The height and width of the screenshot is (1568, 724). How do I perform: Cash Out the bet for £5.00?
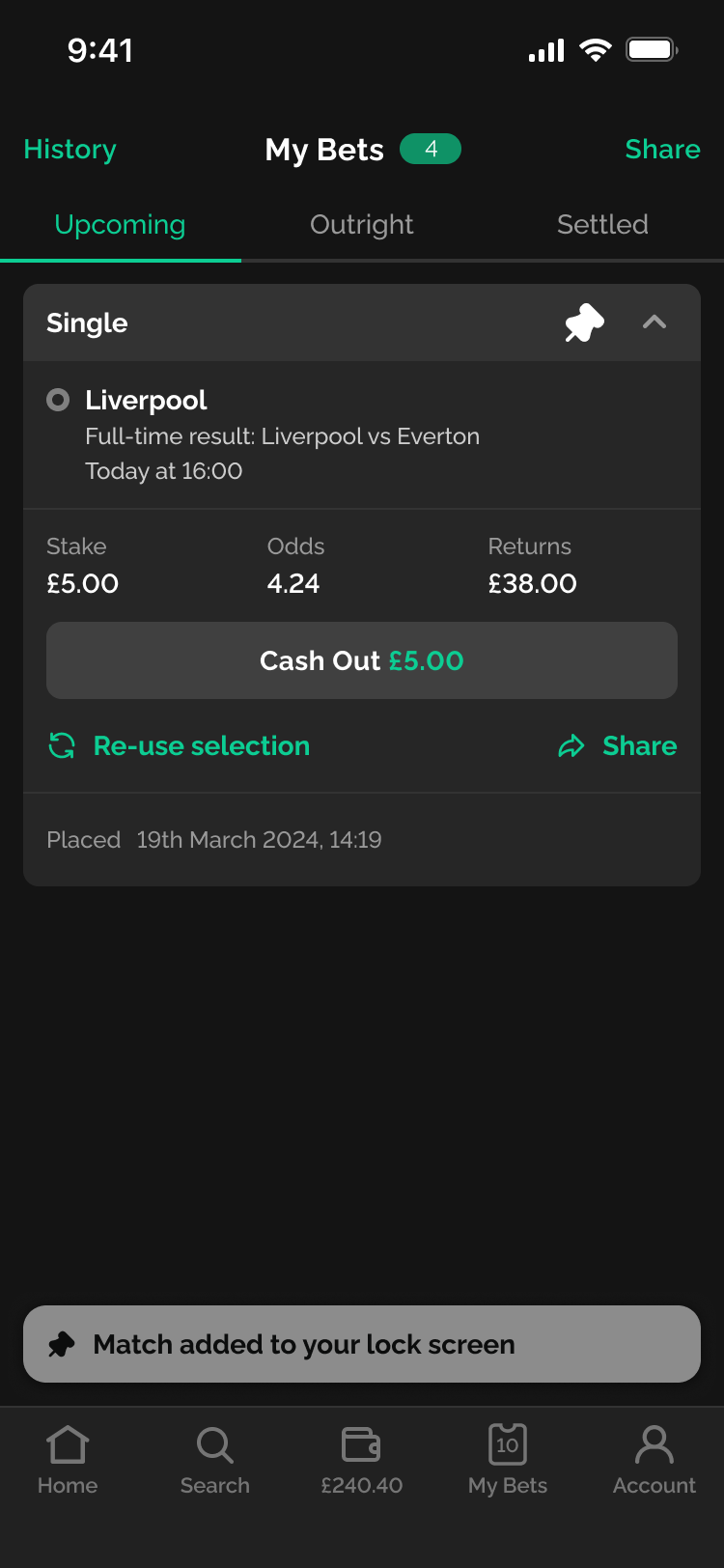click(x=362, y=660)
